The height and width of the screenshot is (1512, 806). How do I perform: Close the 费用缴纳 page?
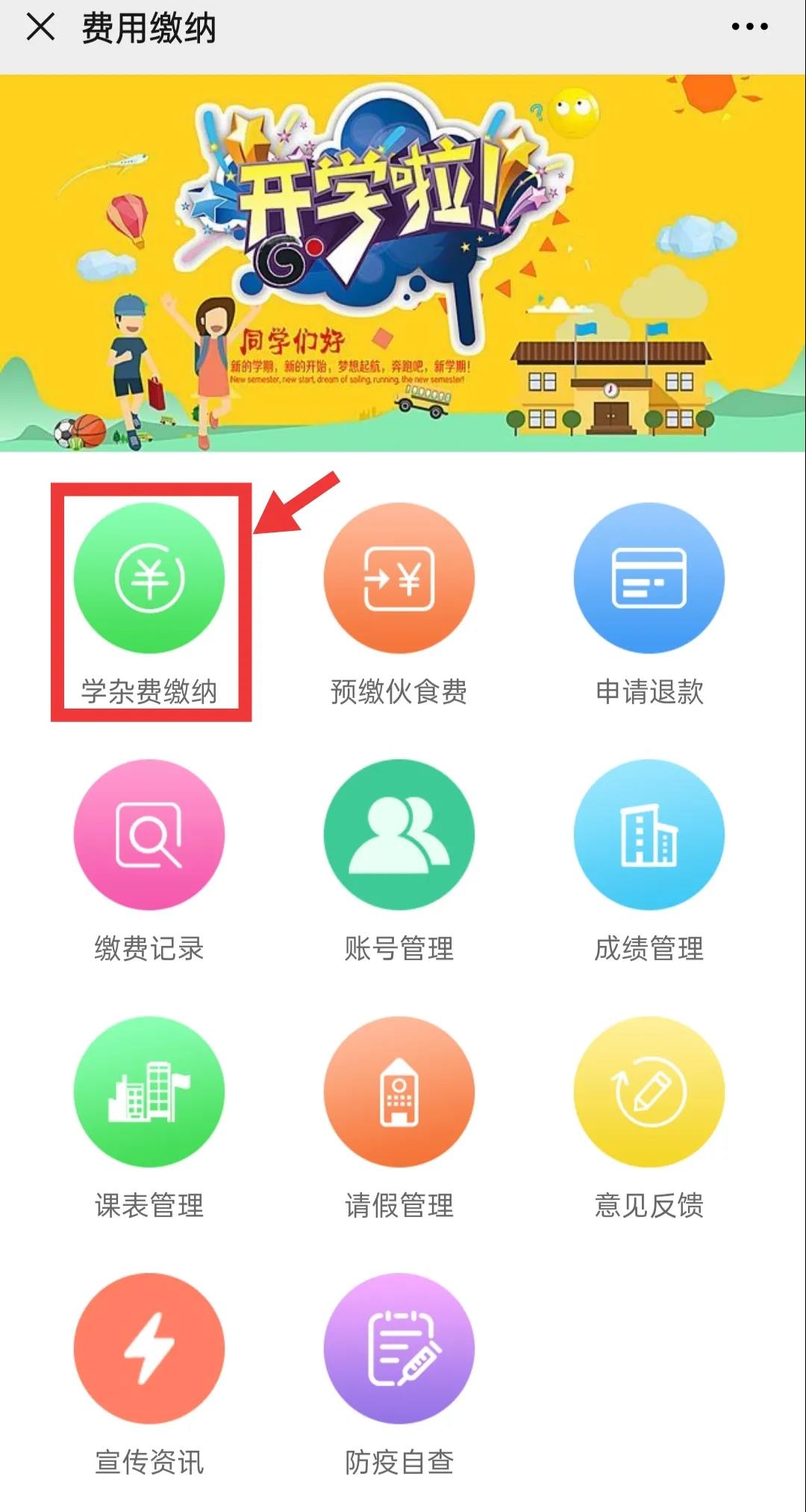pyautogui.click(x=40, y=28)
